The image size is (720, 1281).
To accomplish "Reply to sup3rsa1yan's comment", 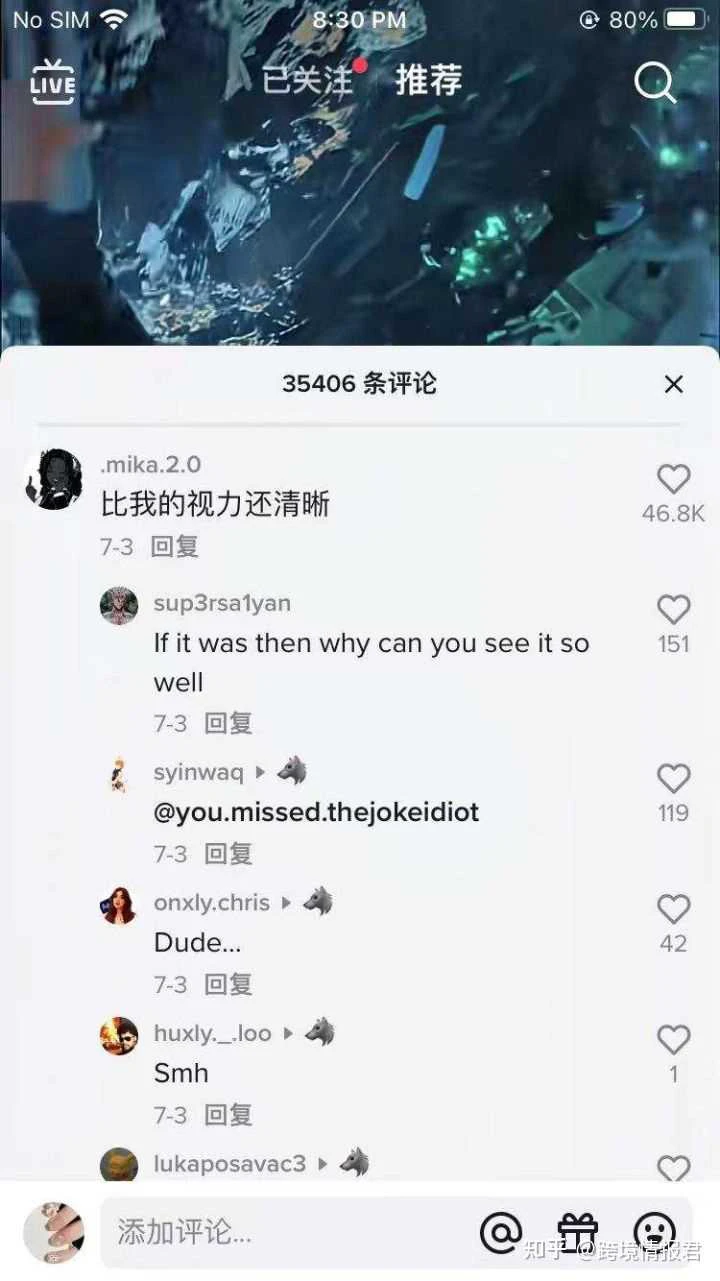I will [x=228, y=723].
